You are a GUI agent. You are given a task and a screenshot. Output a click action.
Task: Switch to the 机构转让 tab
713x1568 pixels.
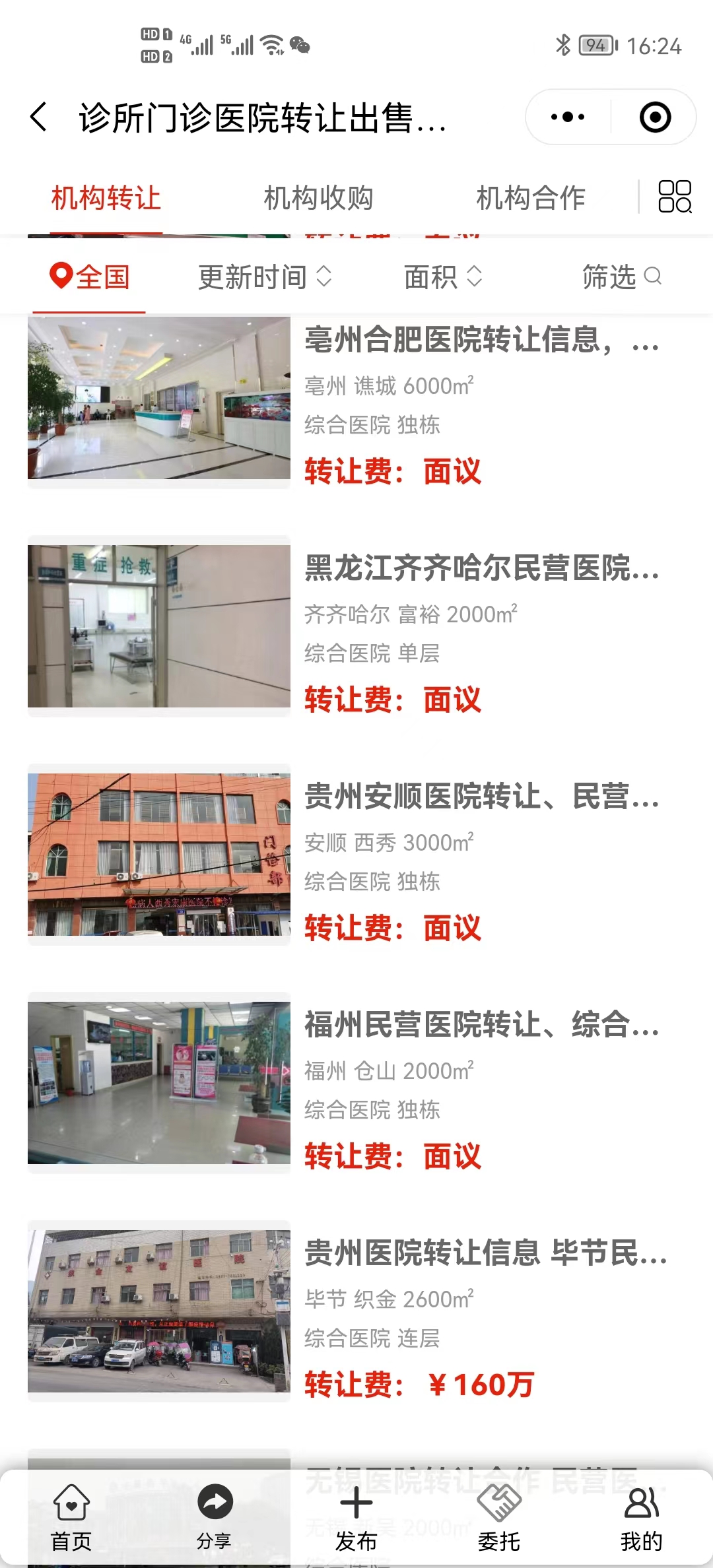[x=106, y=198]
